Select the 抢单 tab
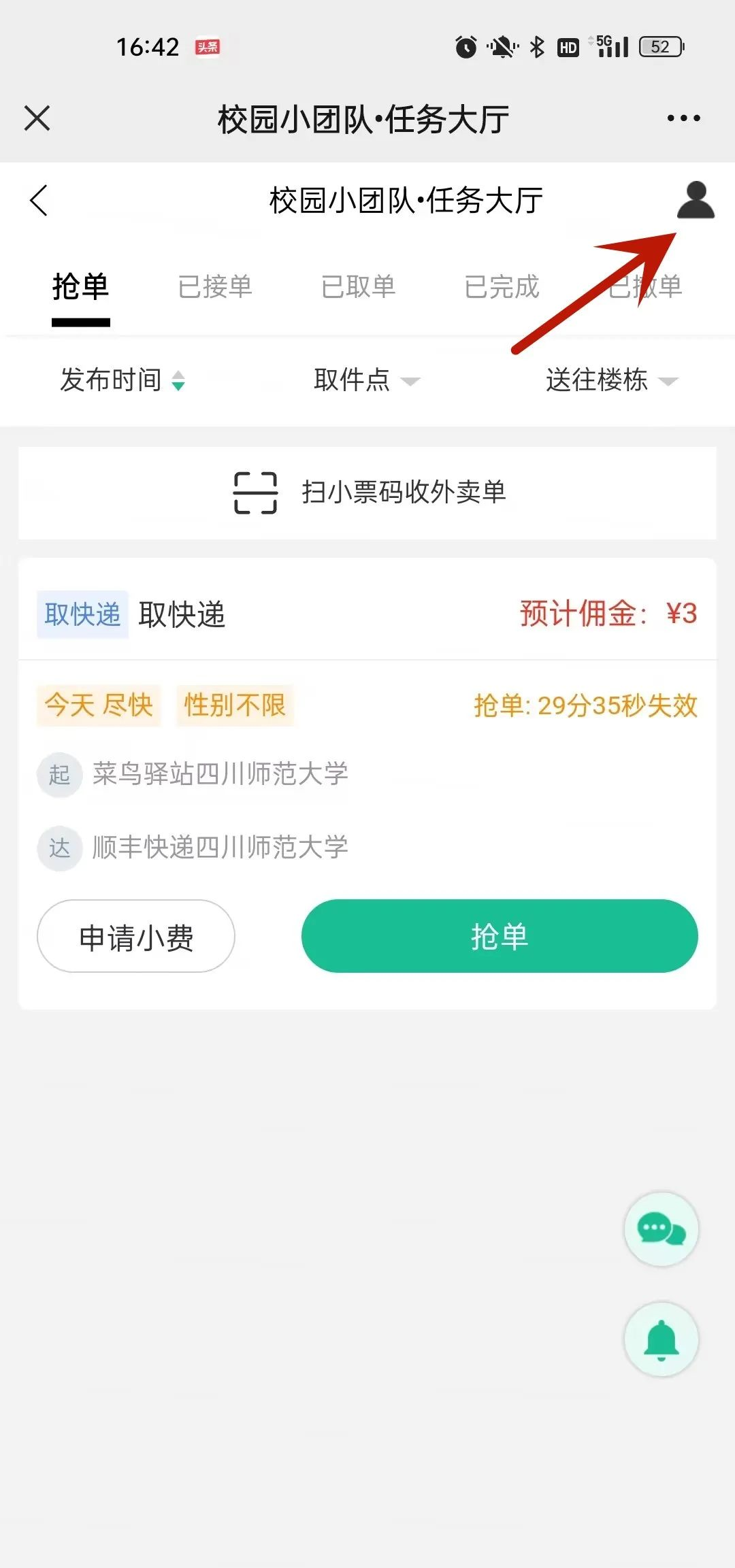Image resolution: width=735 pixels, height=1568 pixels. [81, 286]
